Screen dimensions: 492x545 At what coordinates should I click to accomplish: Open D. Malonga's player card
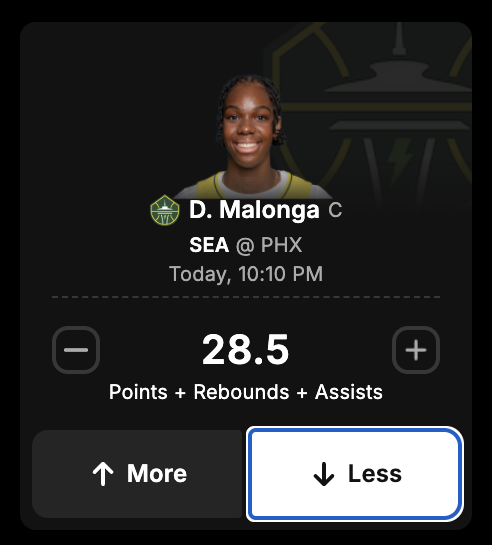pyautogui.click(x=254, y=210)
